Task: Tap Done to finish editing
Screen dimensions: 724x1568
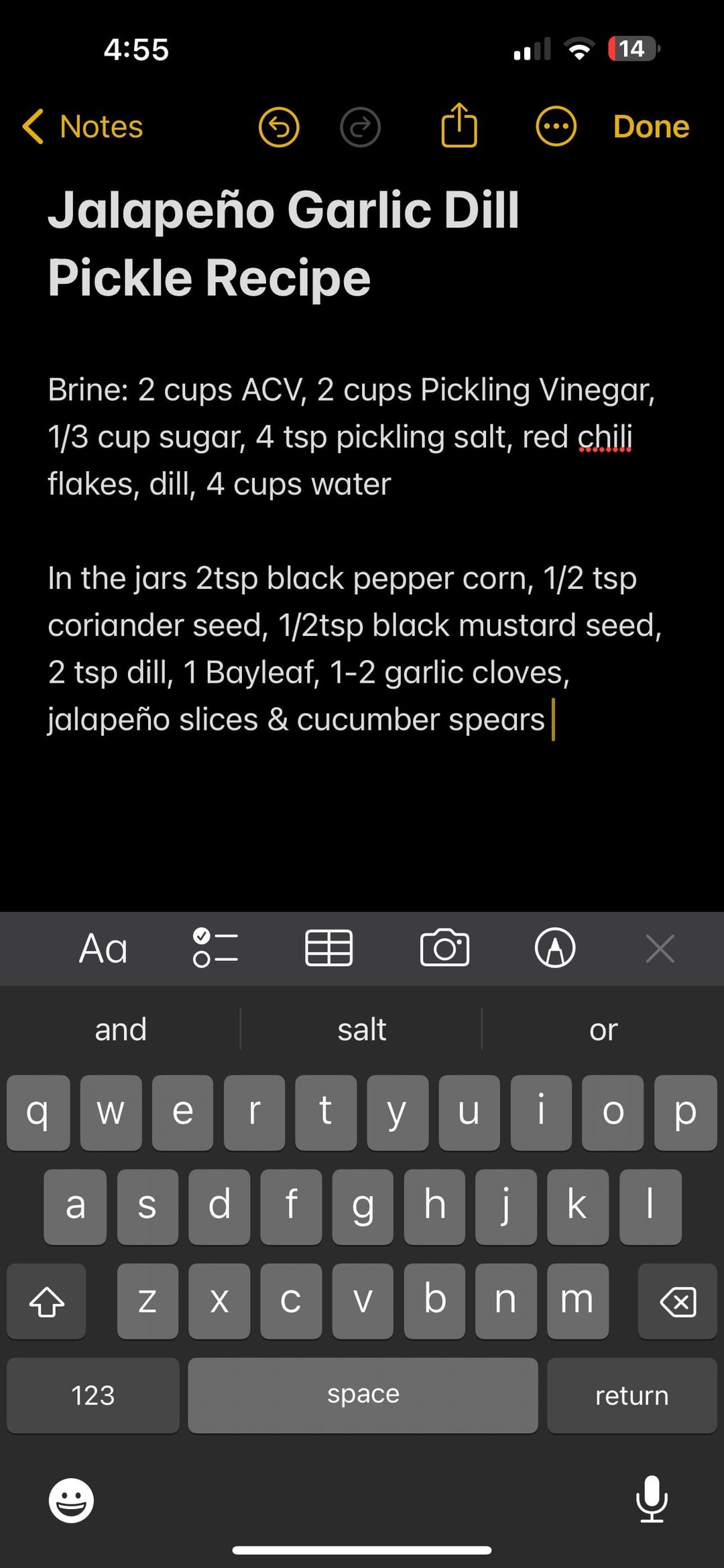Action: (x=651, y=127)
